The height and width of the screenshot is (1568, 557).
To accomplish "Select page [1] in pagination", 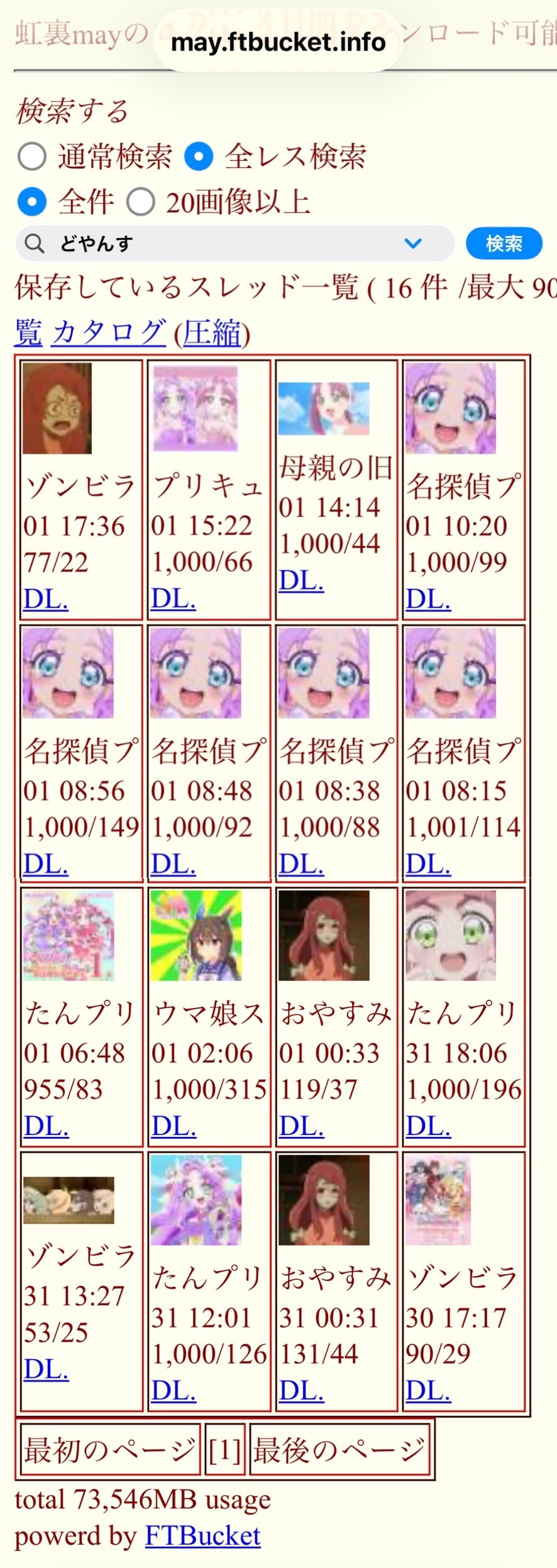I will 224,1450.
